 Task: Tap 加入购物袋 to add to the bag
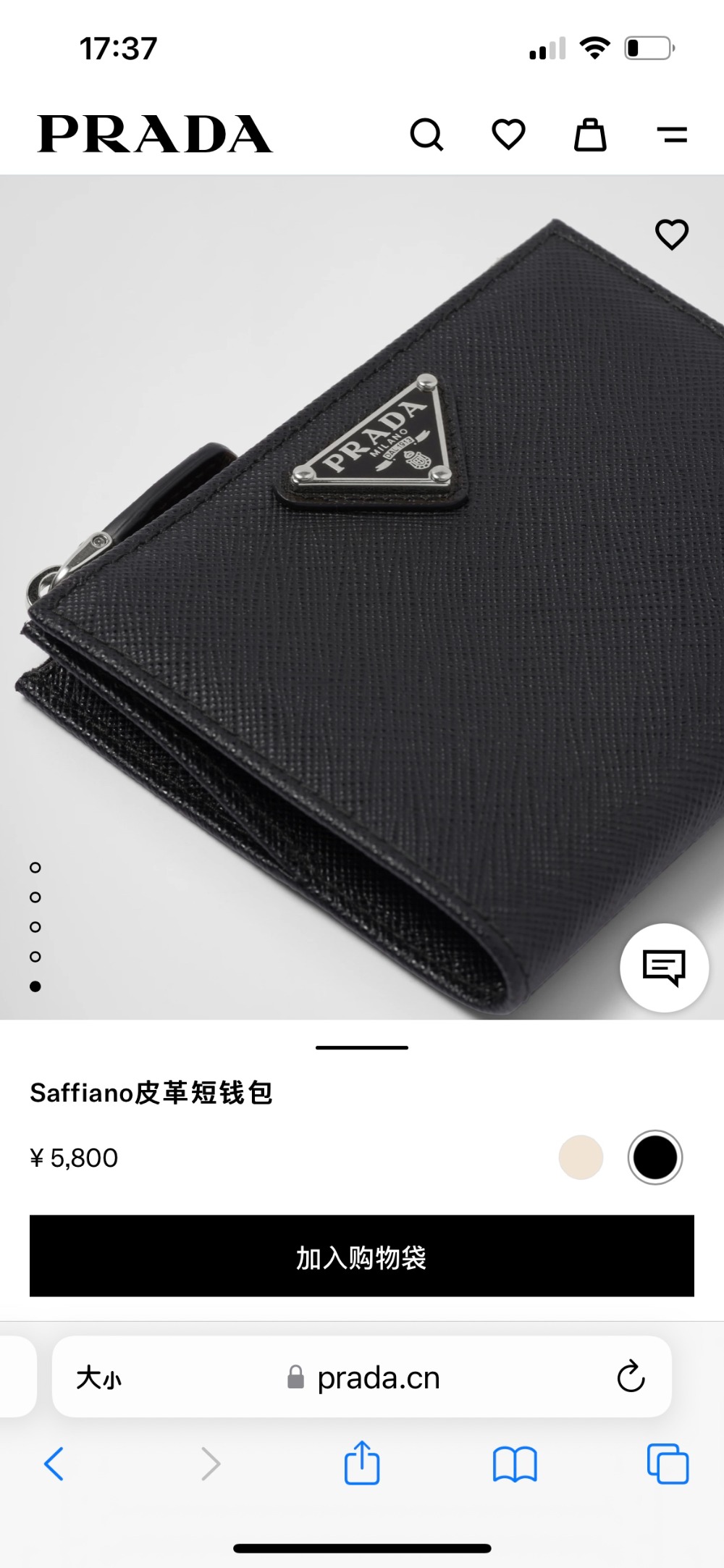[x=362, y=1257]
